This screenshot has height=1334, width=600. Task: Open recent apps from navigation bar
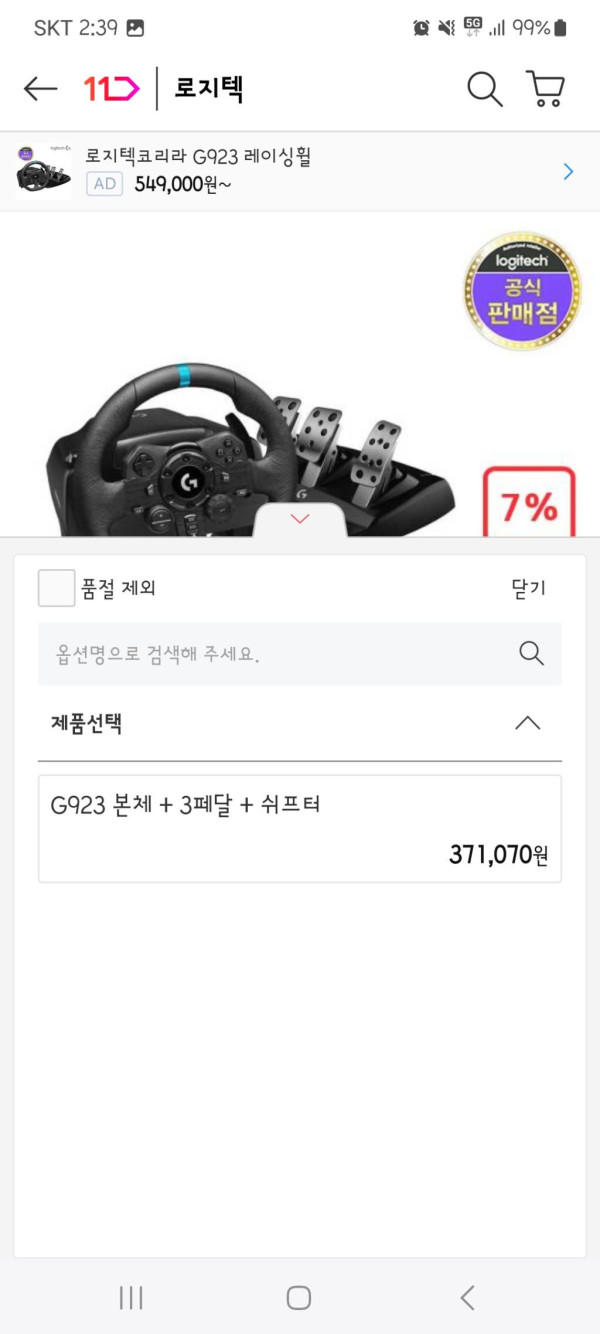(x=131, y=1298)
